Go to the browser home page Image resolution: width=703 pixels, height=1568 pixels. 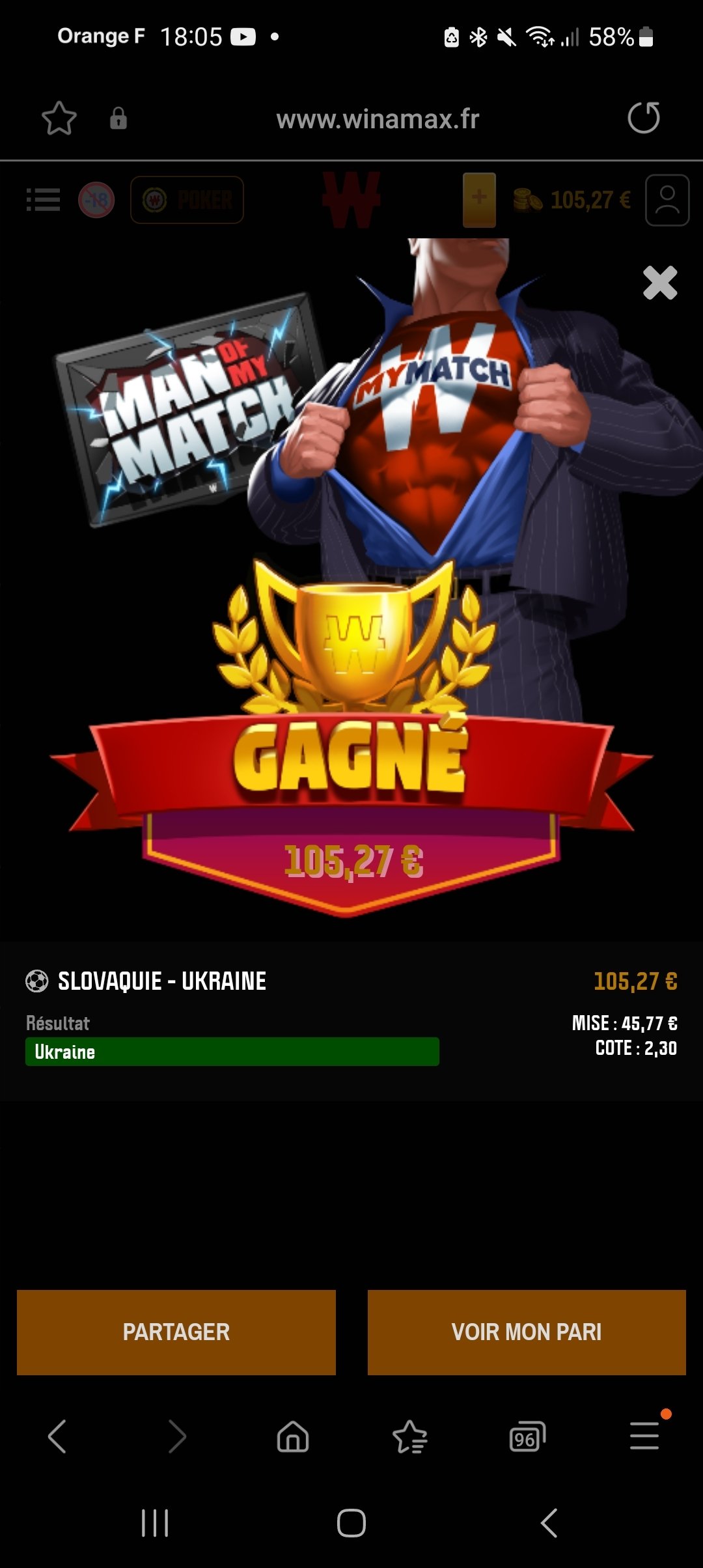pos(293,1436)
